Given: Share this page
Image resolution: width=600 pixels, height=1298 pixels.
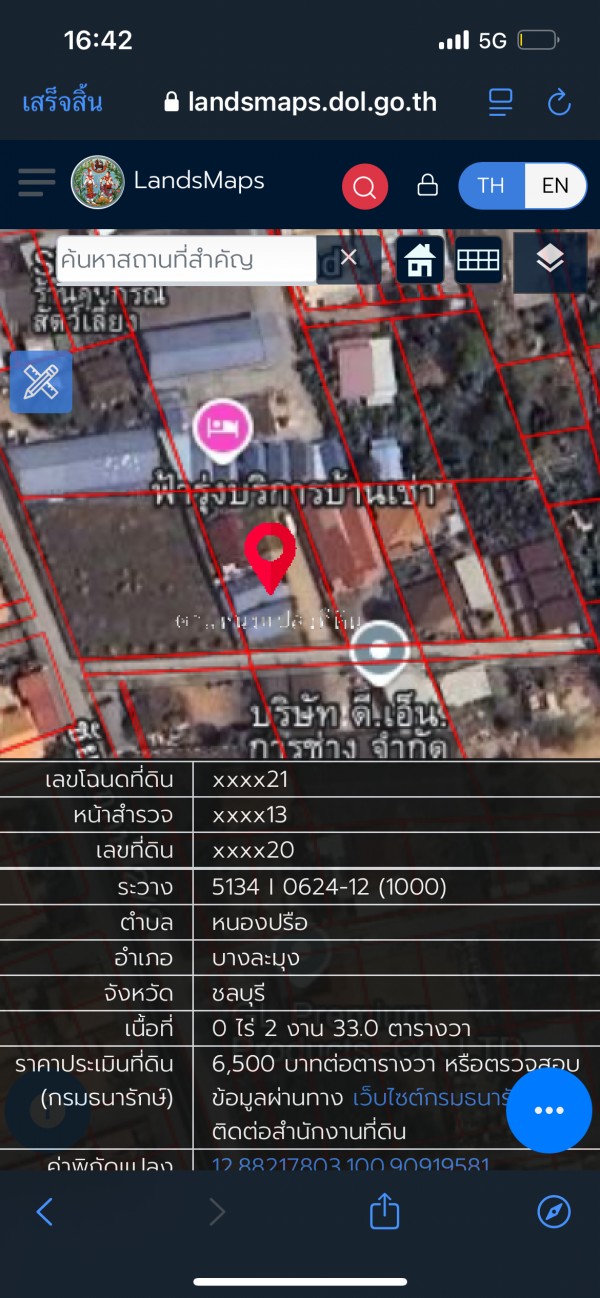Looking at the screenshot, I should (x=385, y=1212).
